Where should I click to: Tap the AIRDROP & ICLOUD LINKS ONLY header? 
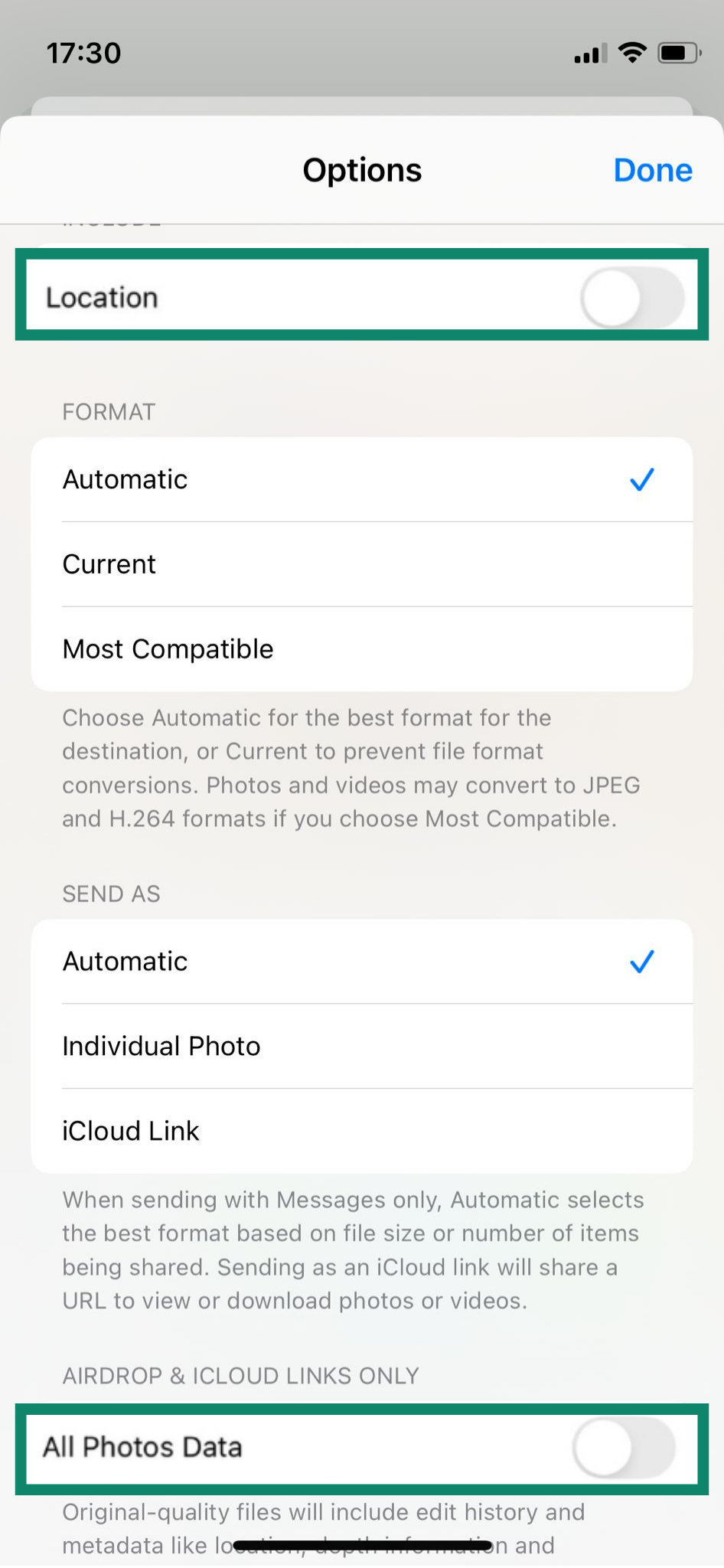[x=239, y=1375]
